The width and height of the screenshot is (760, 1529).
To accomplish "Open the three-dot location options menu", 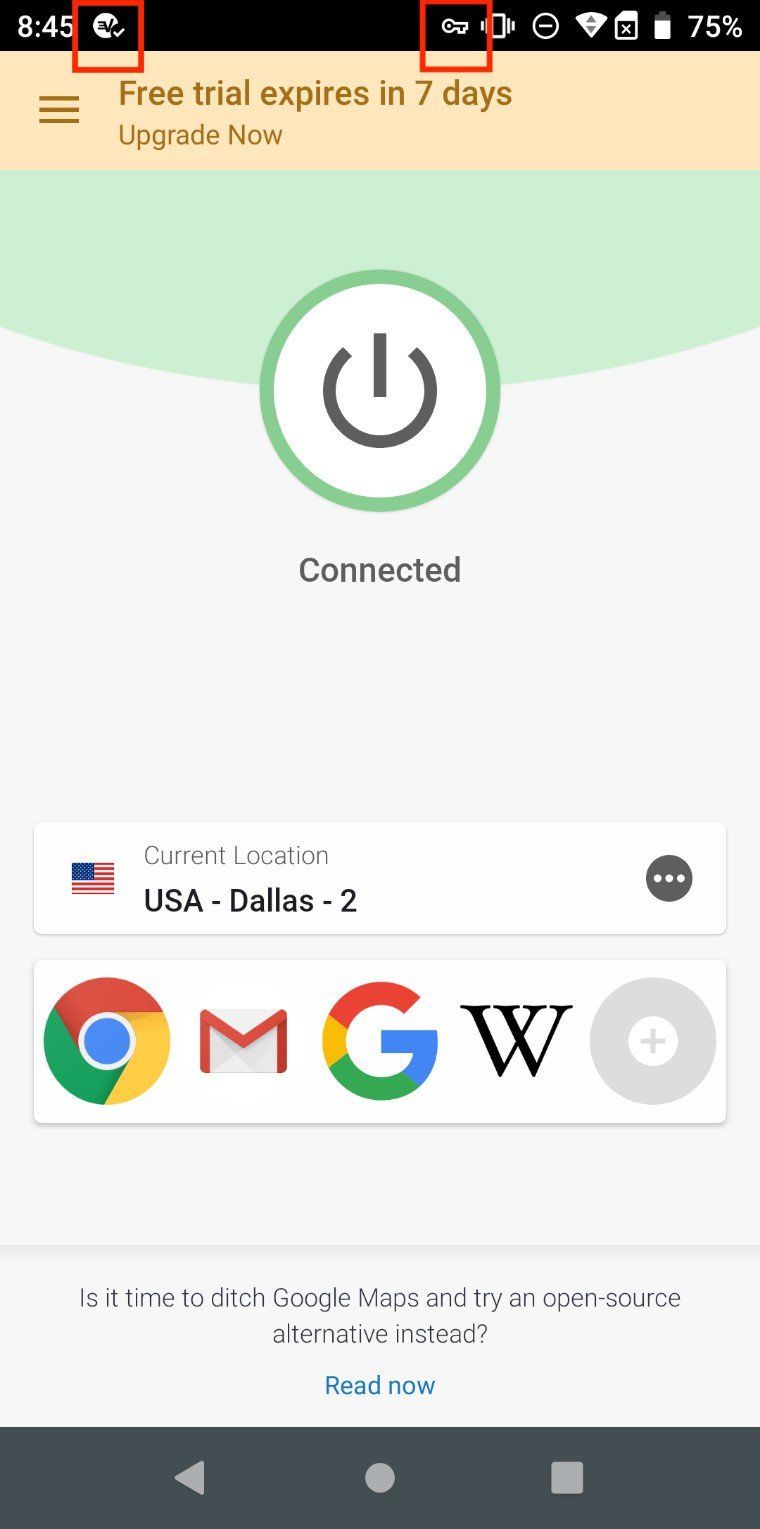I will 668,878.
